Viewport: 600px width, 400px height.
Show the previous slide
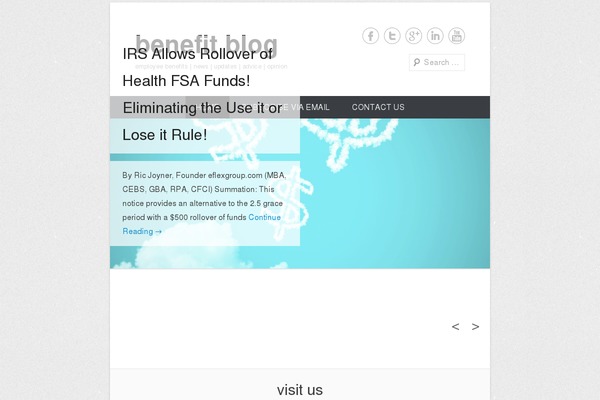click(455, 326)
